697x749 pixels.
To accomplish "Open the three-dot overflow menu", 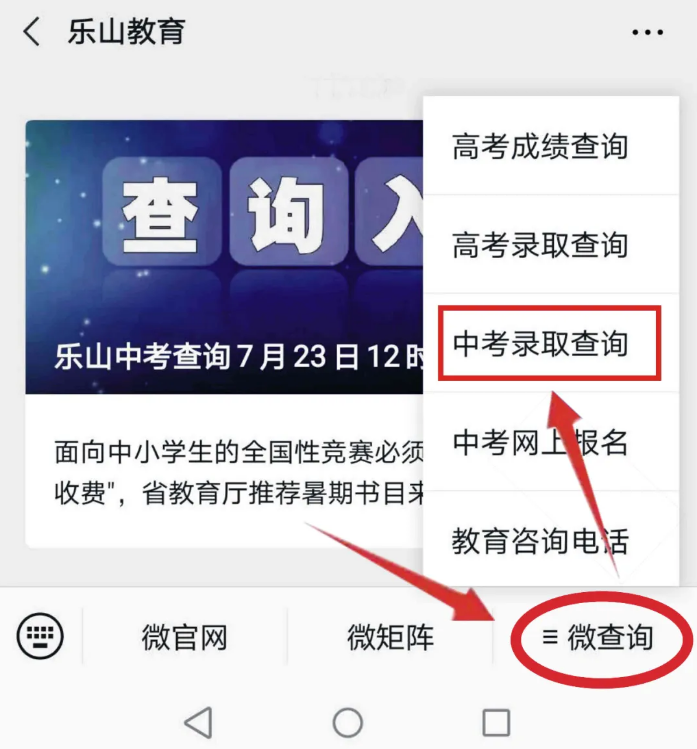I will tap(647, 32).
